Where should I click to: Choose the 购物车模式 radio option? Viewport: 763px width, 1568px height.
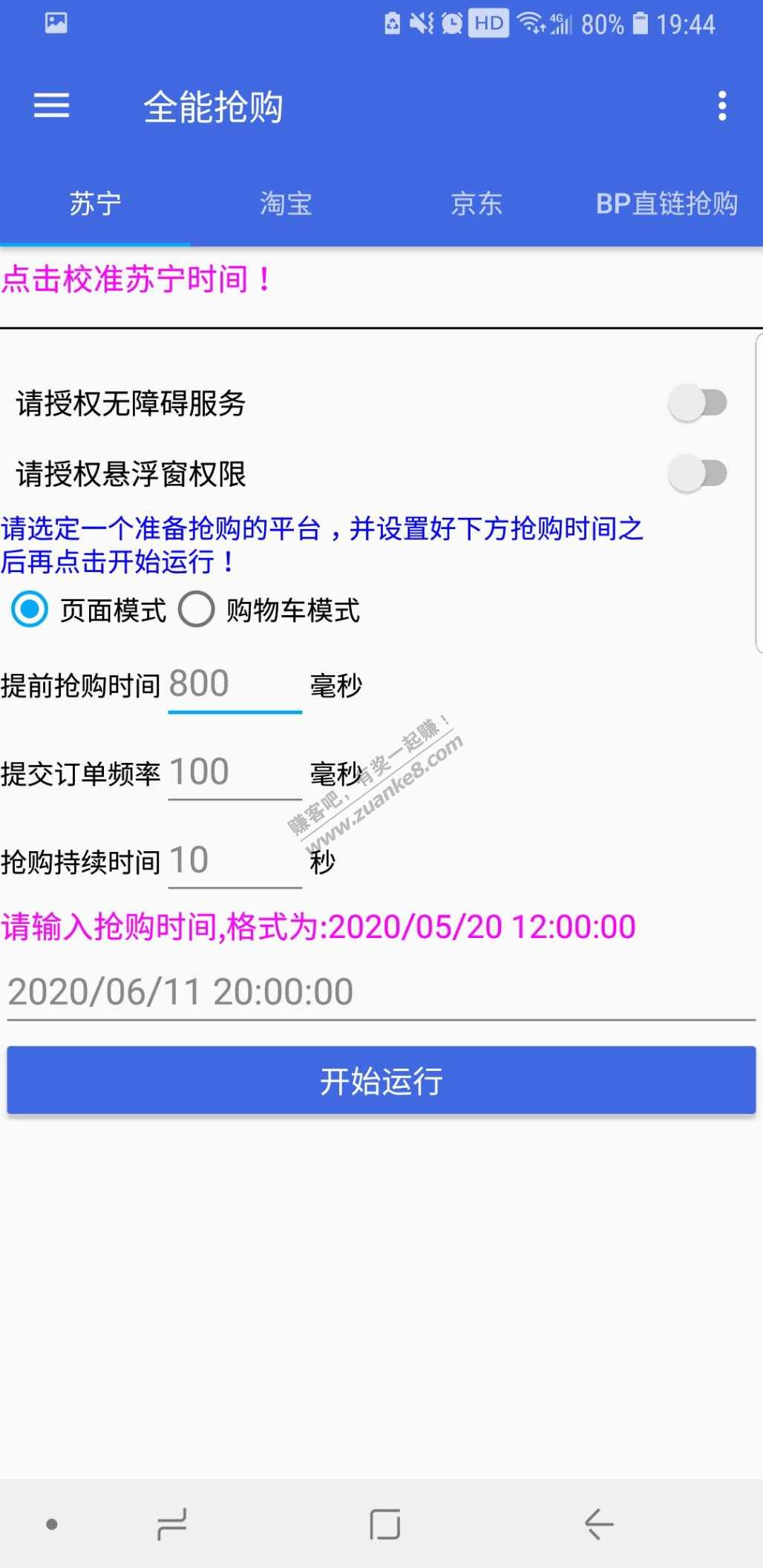click(197, 610)
